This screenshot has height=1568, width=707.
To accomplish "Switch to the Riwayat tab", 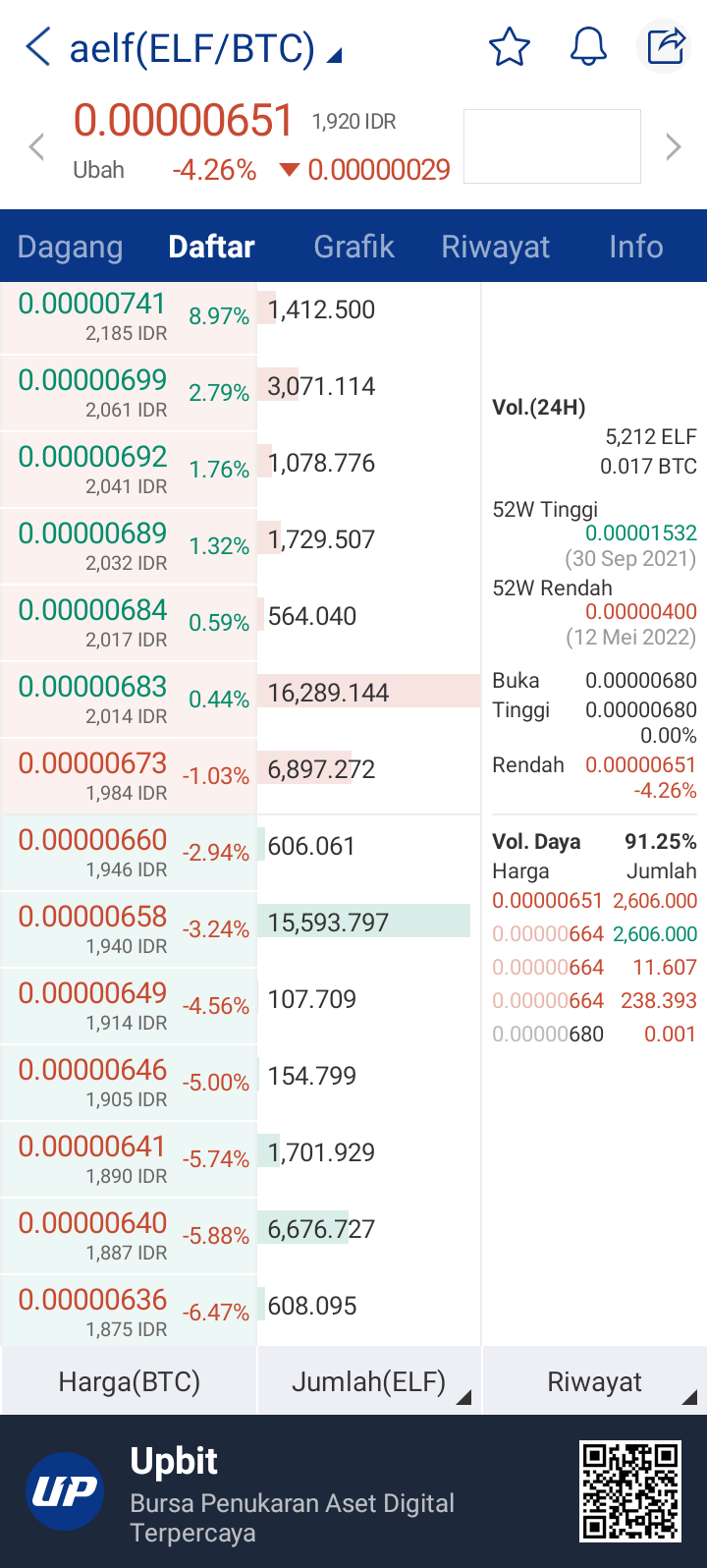I will pyautogui.click(x=496, y=247).
